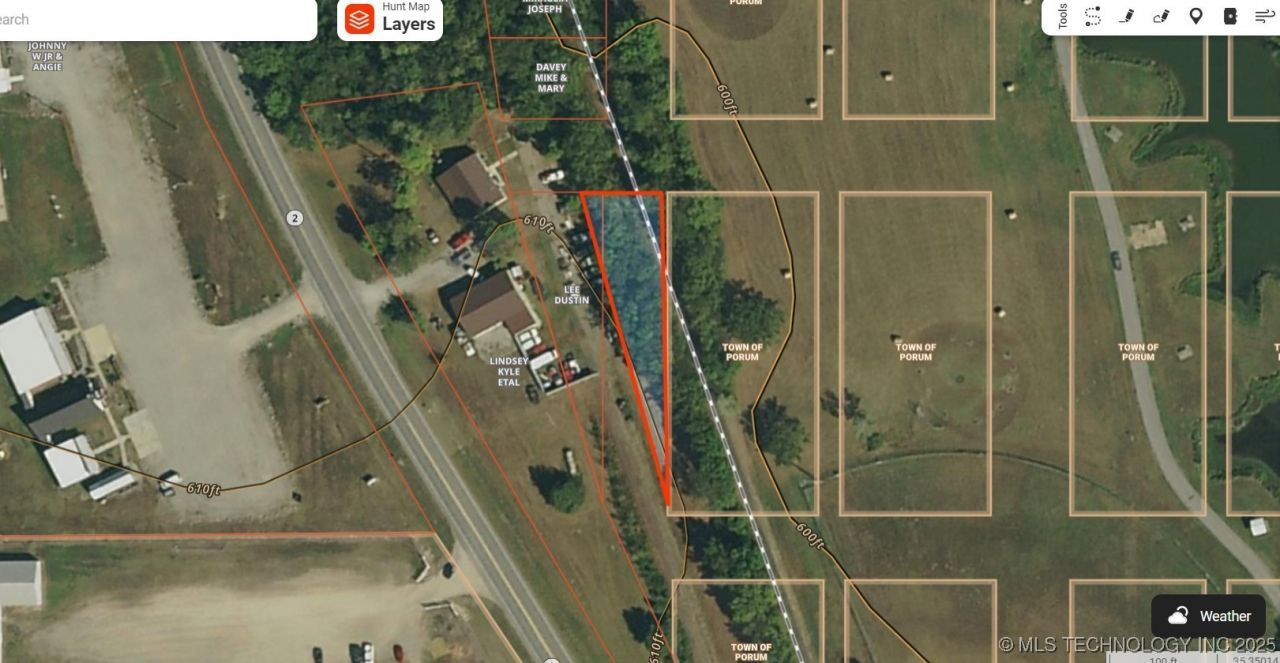Select the route tracking tool

1092,16
